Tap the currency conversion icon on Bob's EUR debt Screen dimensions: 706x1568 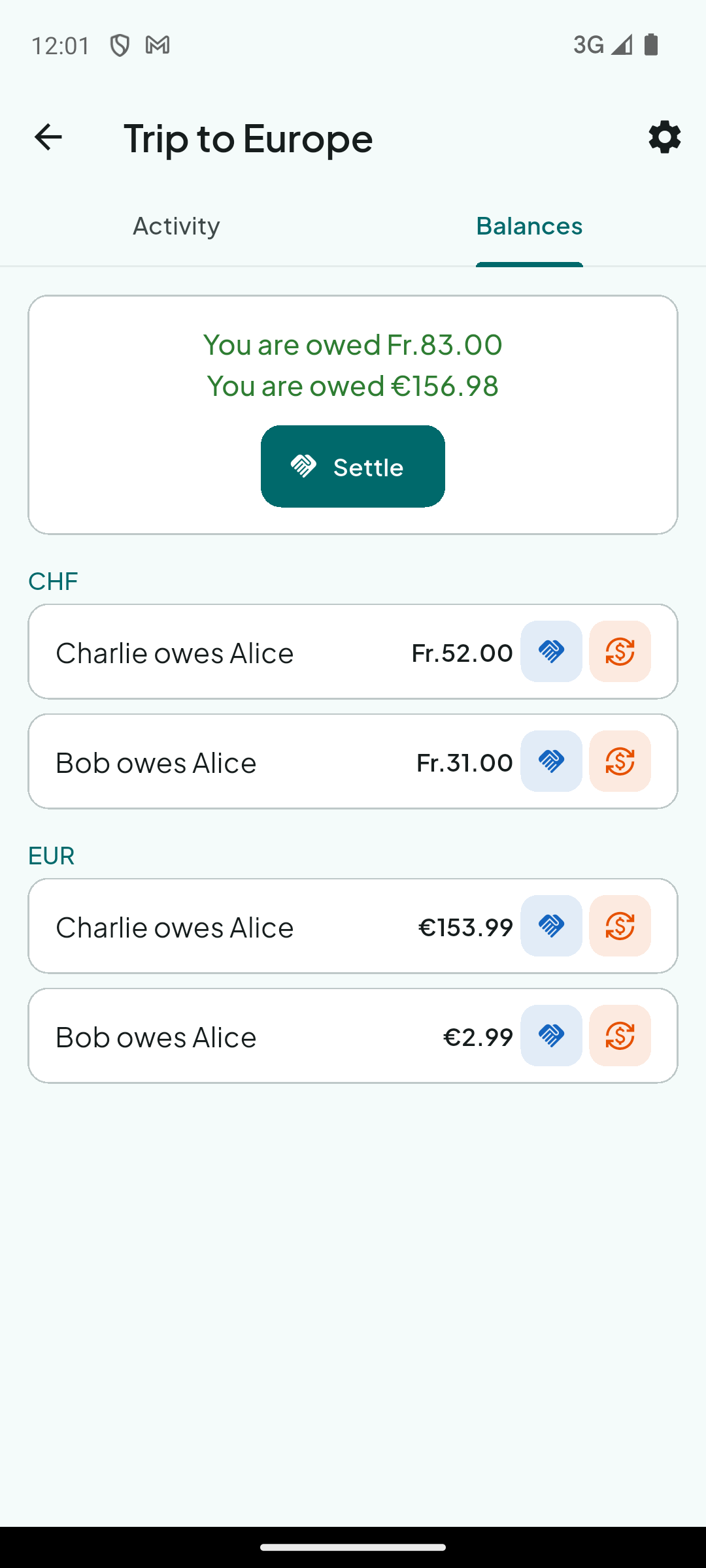click(x=620, y=1036)
